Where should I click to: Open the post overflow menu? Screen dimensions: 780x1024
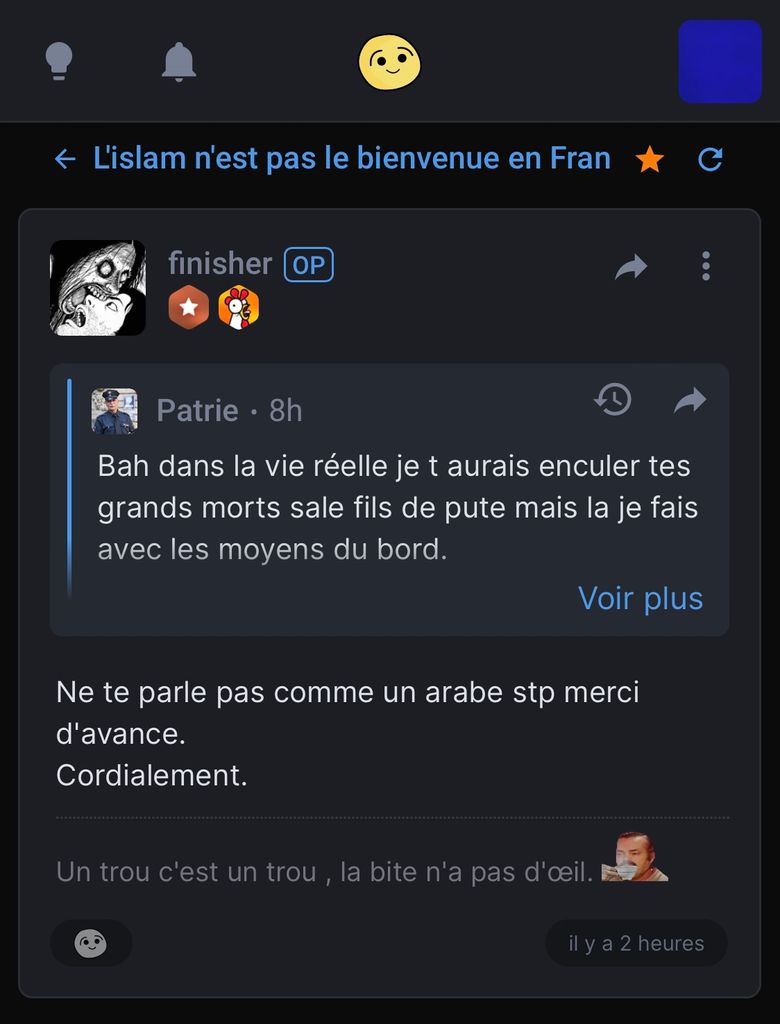tap(706, 266)
